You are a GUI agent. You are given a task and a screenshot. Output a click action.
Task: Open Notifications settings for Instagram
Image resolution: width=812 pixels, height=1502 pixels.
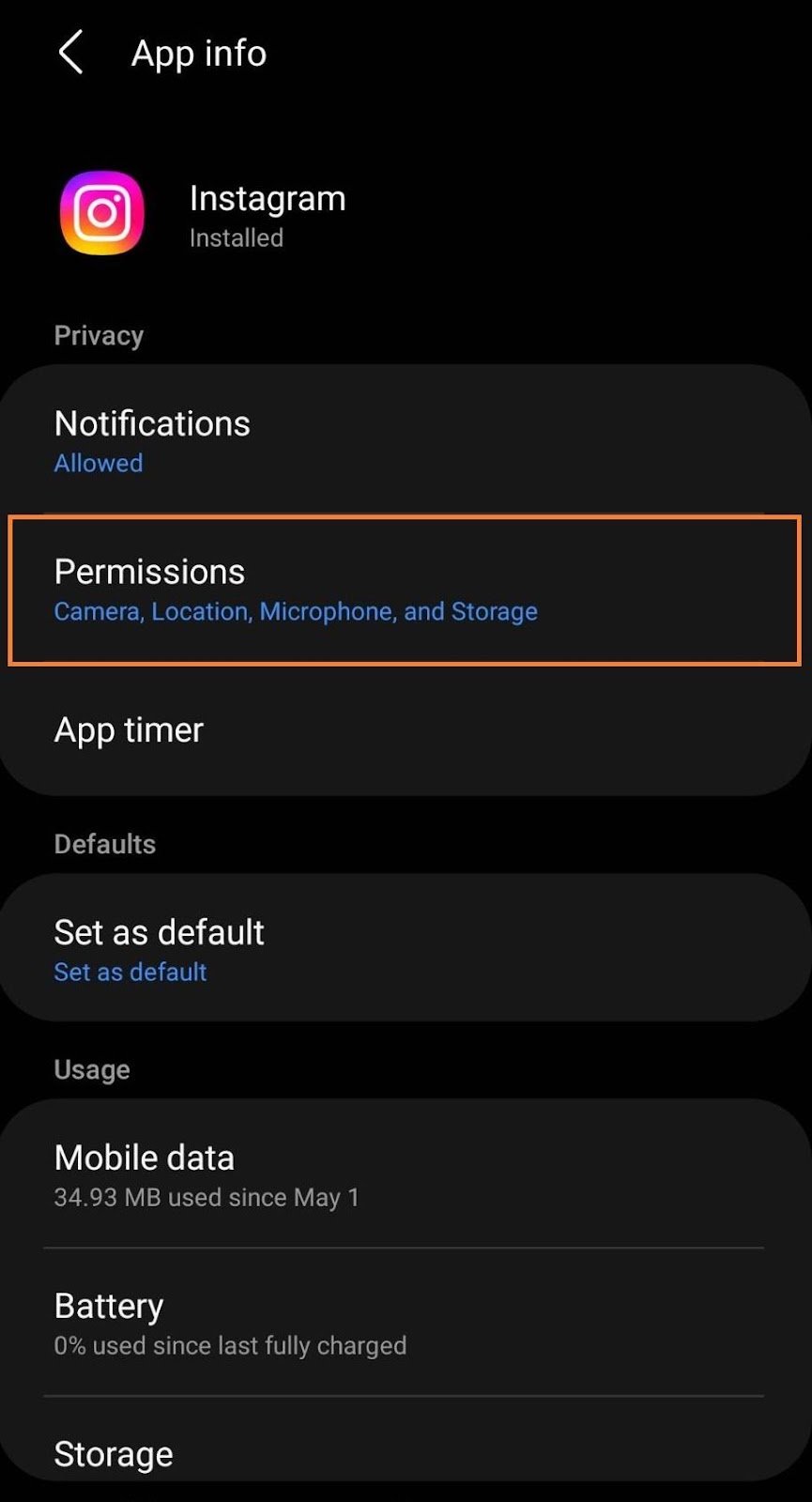coord(406,441)
